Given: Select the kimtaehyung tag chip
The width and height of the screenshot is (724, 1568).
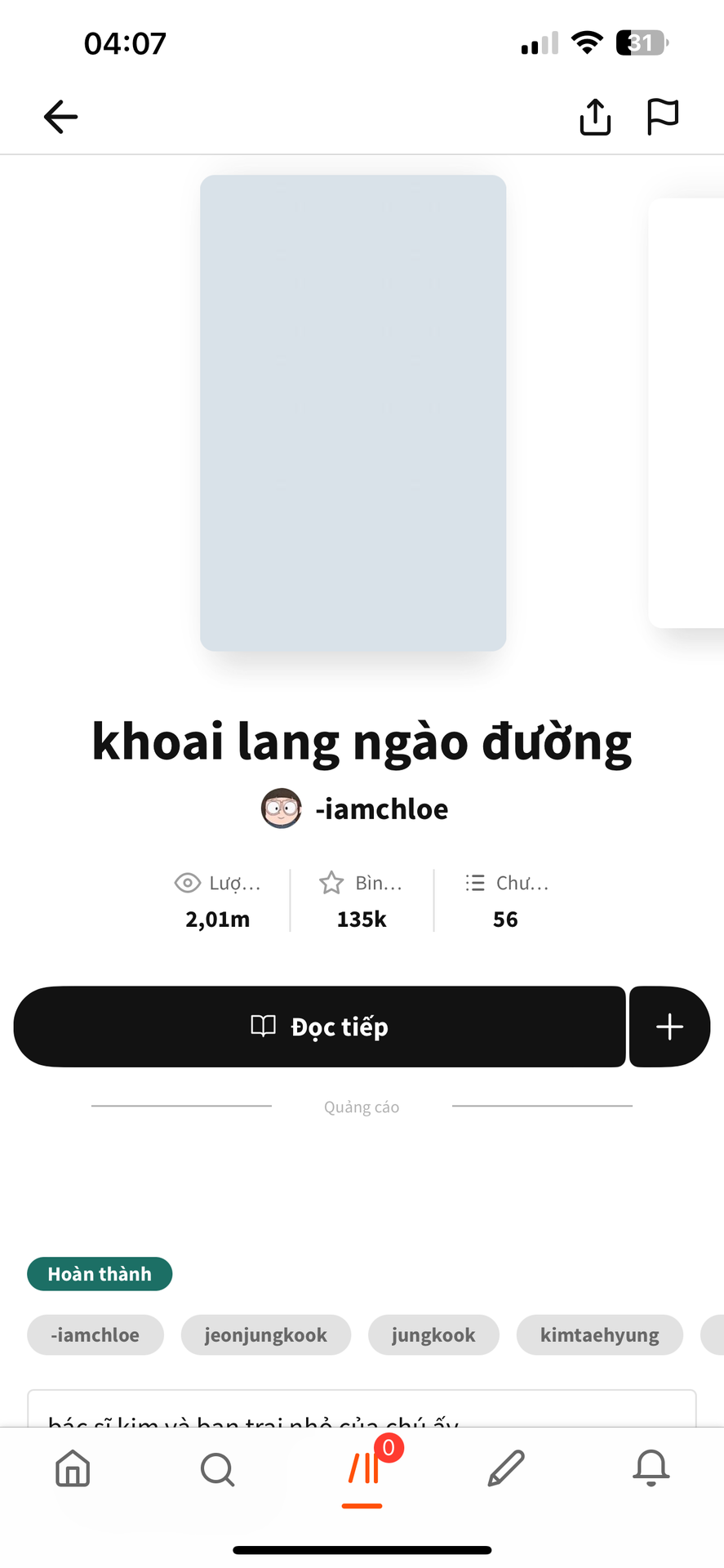Looking at the screenshot, I should pos(599,1334).
